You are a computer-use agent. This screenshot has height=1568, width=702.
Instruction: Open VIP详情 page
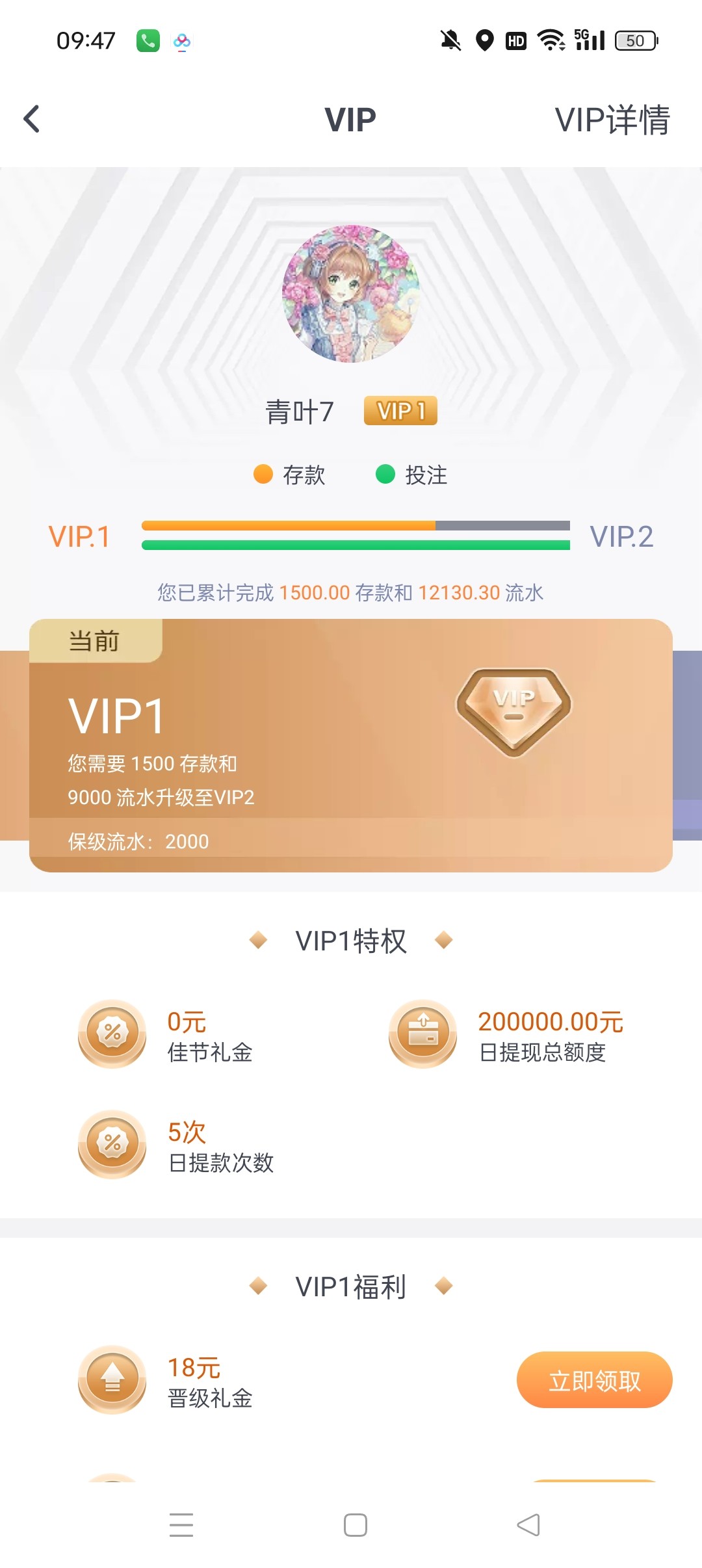[611, 120]
